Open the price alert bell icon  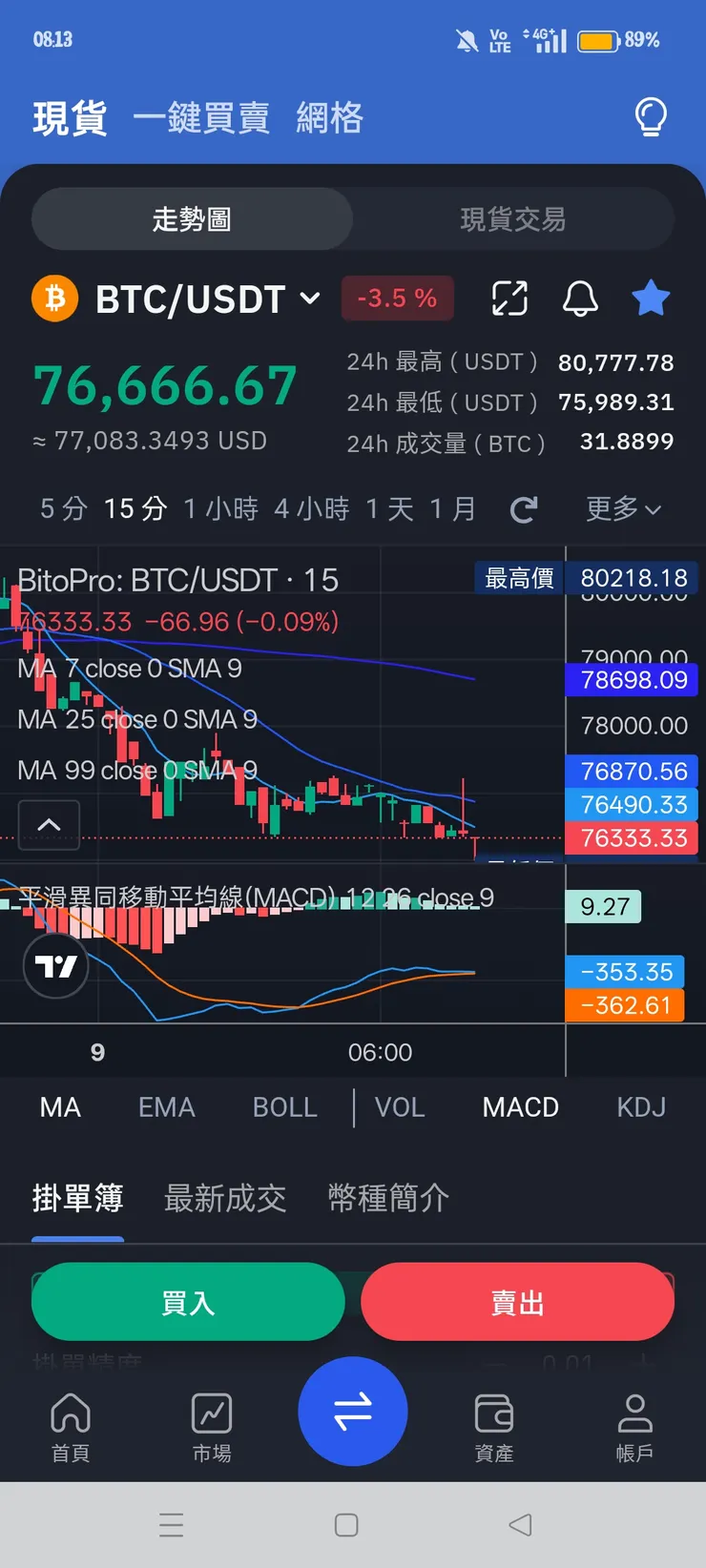[x=579, y=298]
